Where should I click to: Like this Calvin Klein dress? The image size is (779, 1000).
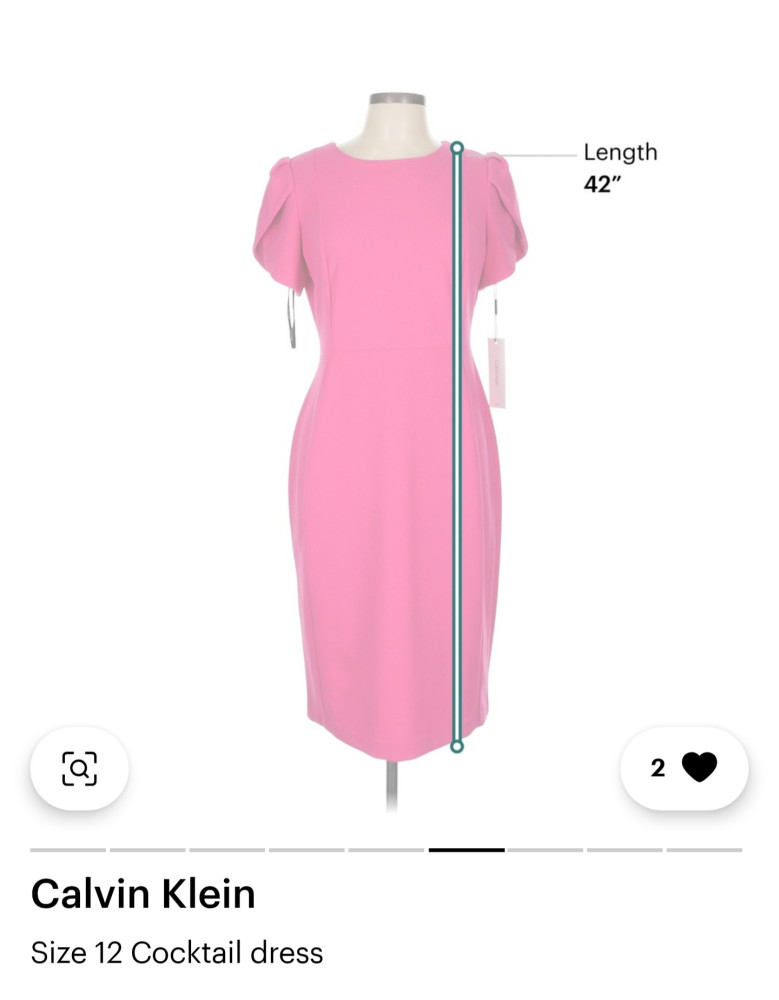(x=698, y=768)
